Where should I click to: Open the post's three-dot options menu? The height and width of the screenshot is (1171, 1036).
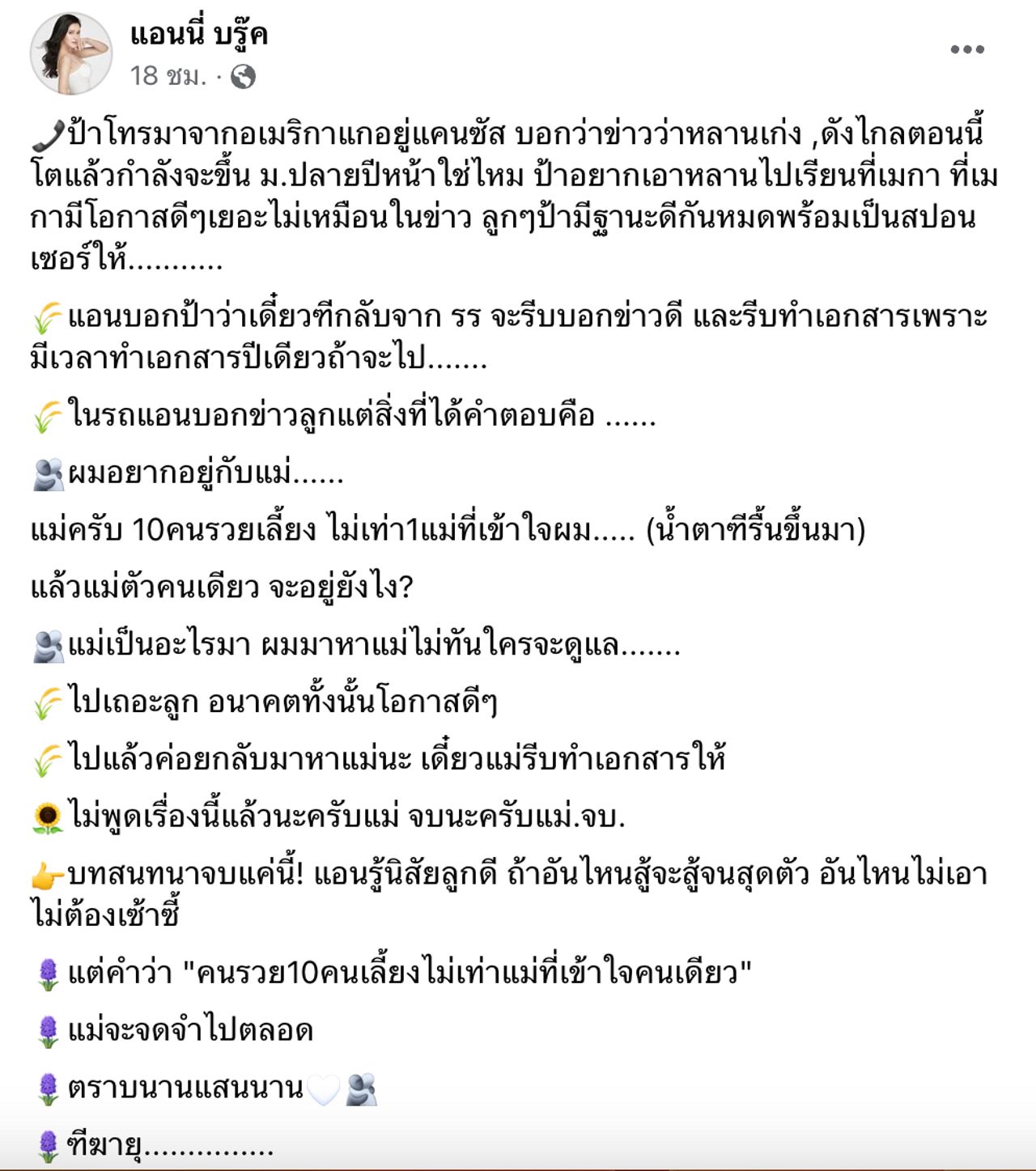tap(966, 49)
